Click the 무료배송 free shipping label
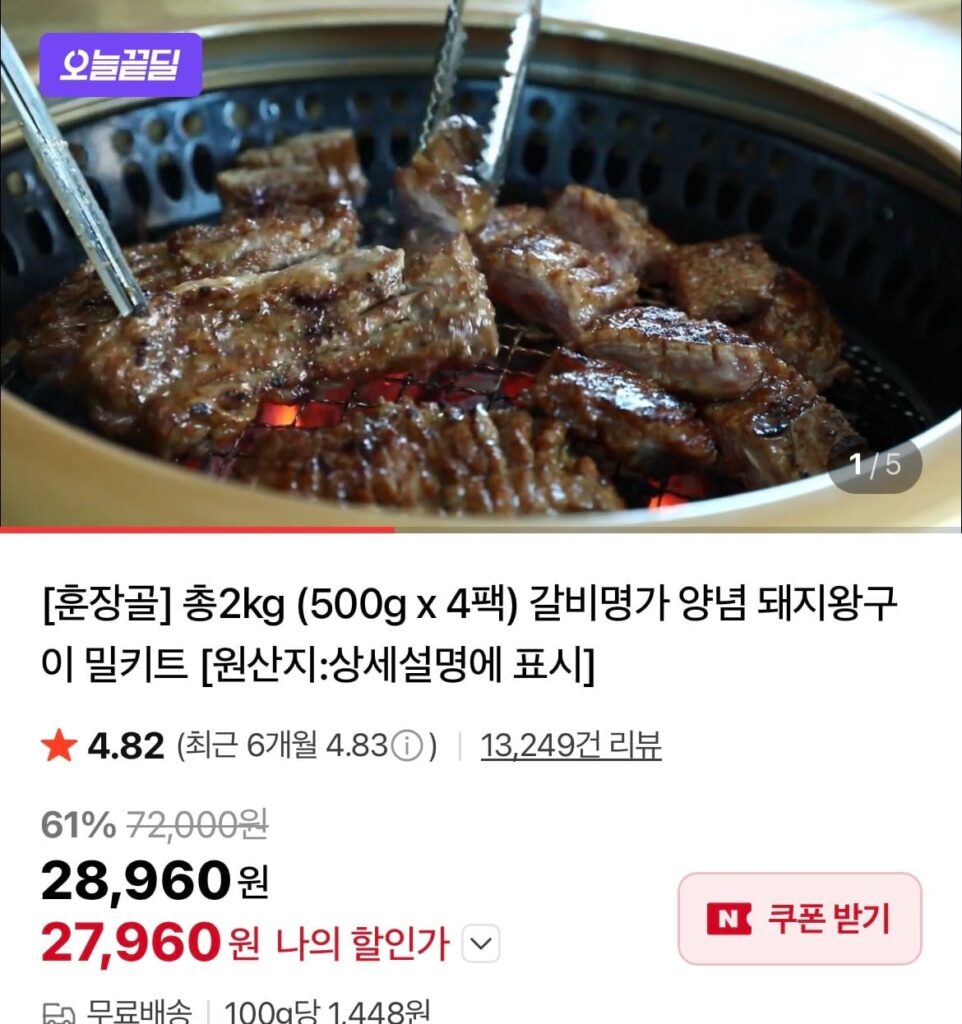Viewport: 962px width, 1024px height. click(x=140, y=1014)
